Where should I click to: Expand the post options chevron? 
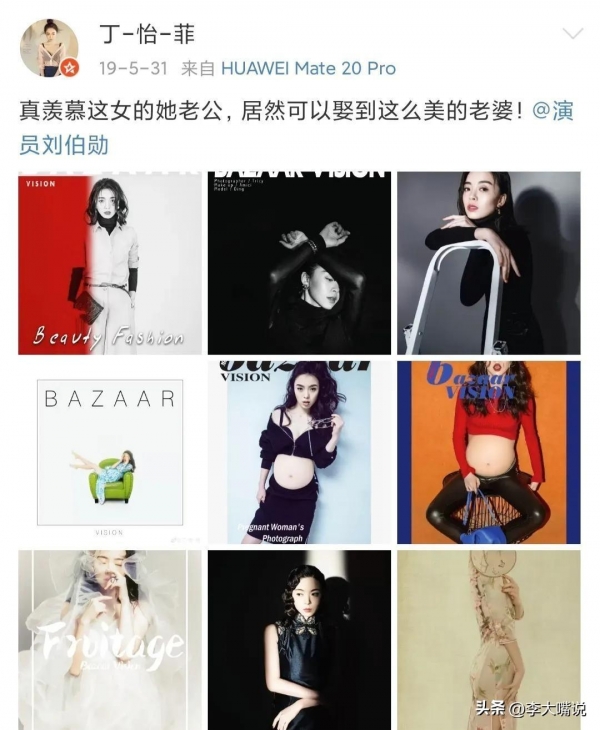pyautogui.click(x=572, y=34)
